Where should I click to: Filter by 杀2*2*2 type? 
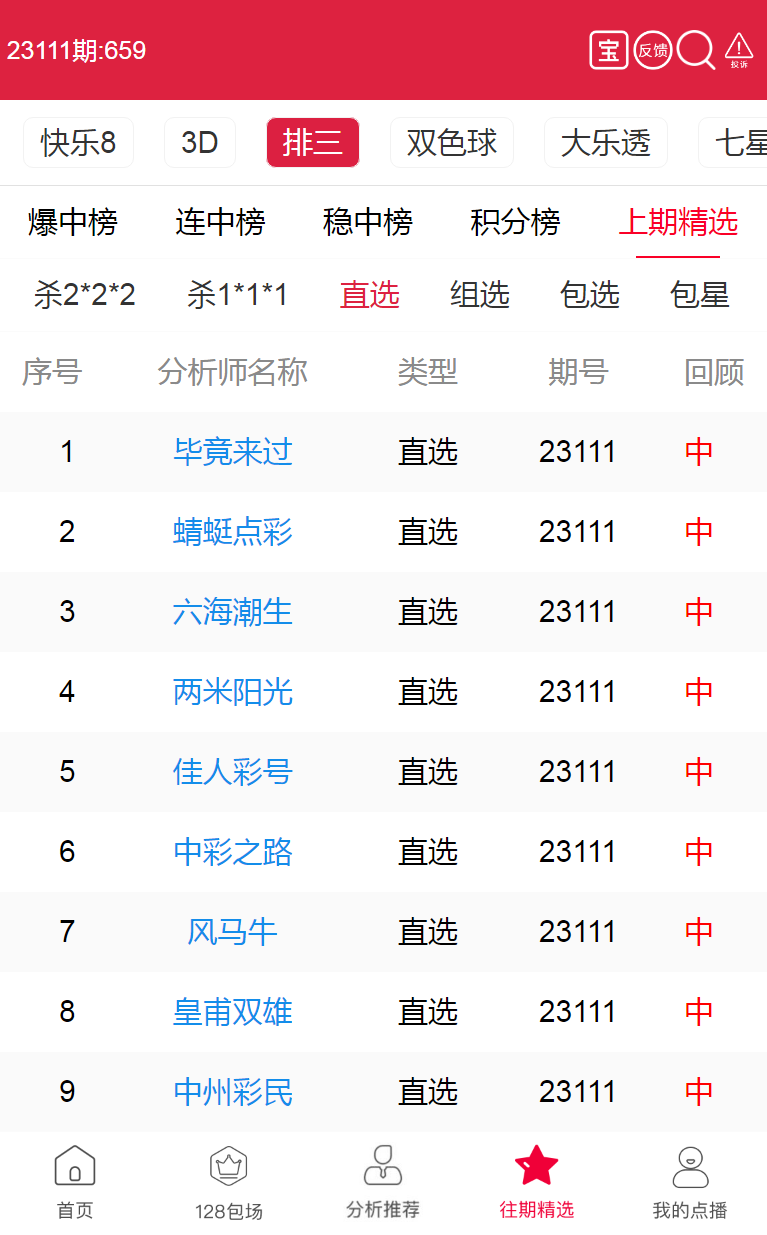pyautogui.click(x=84, y=295)
